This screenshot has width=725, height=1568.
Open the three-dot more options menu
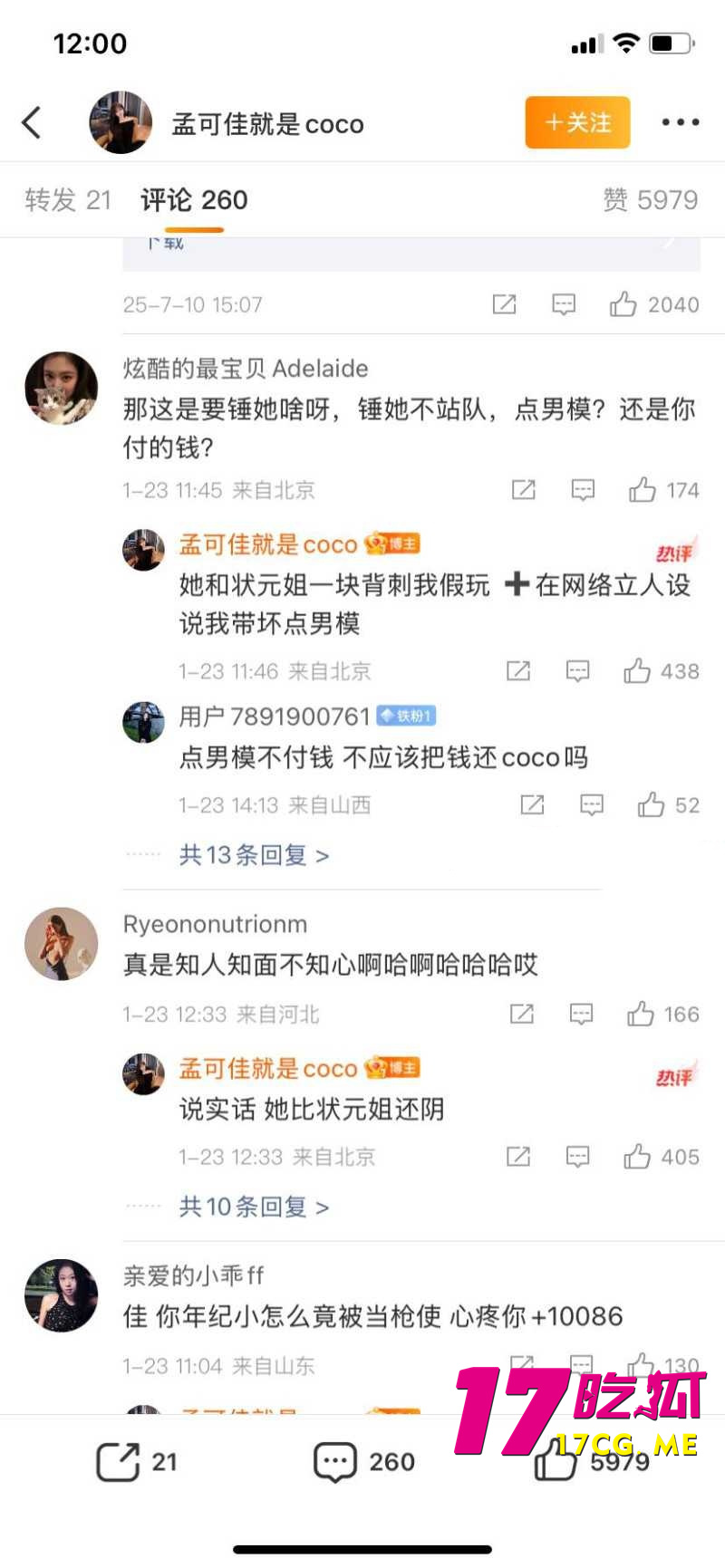pyautogui.click(x=681, y=122)
